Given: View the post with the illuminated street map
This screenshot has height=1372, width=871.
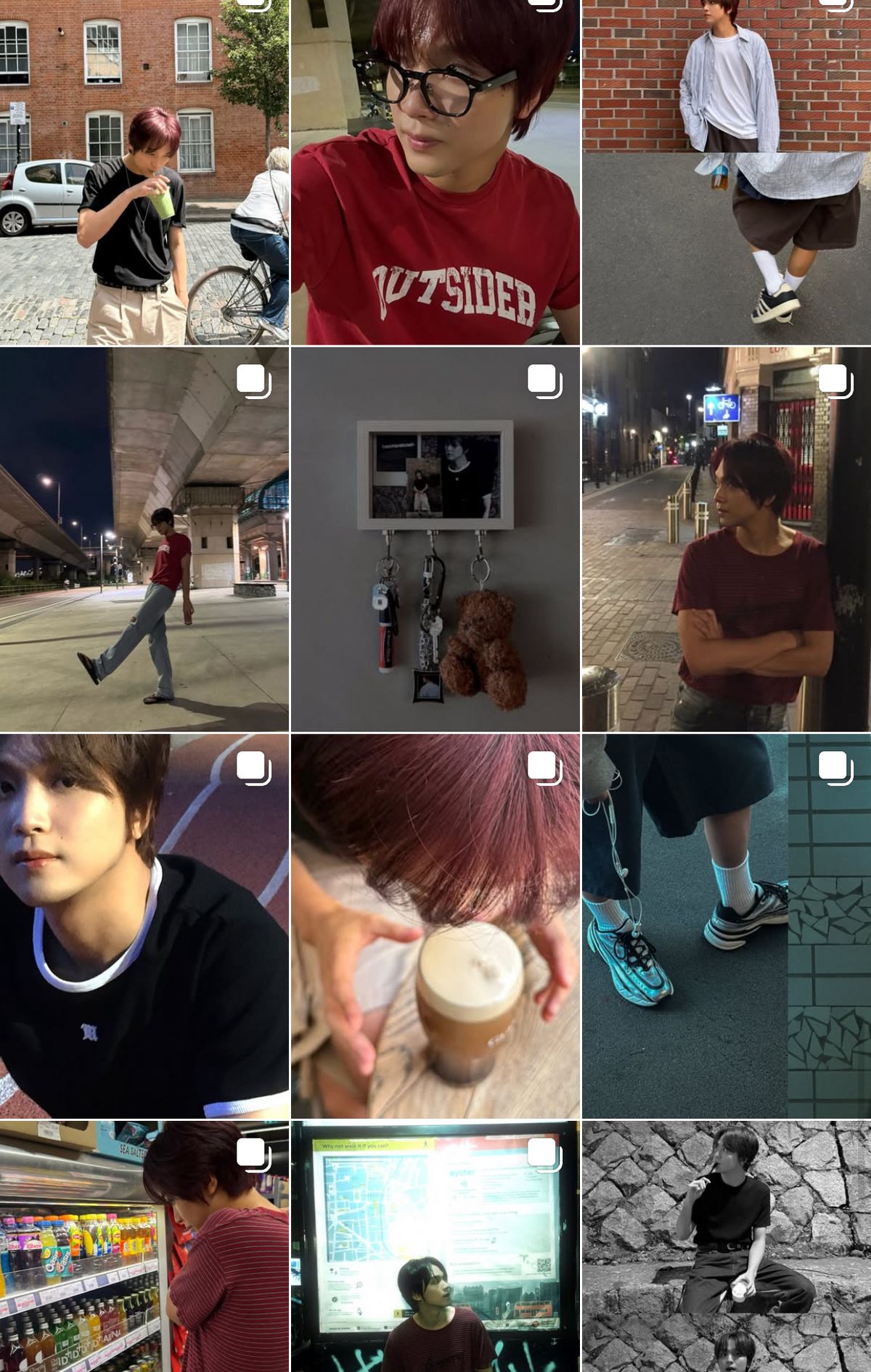Looking at the screenshot, I should (435, 1246).
